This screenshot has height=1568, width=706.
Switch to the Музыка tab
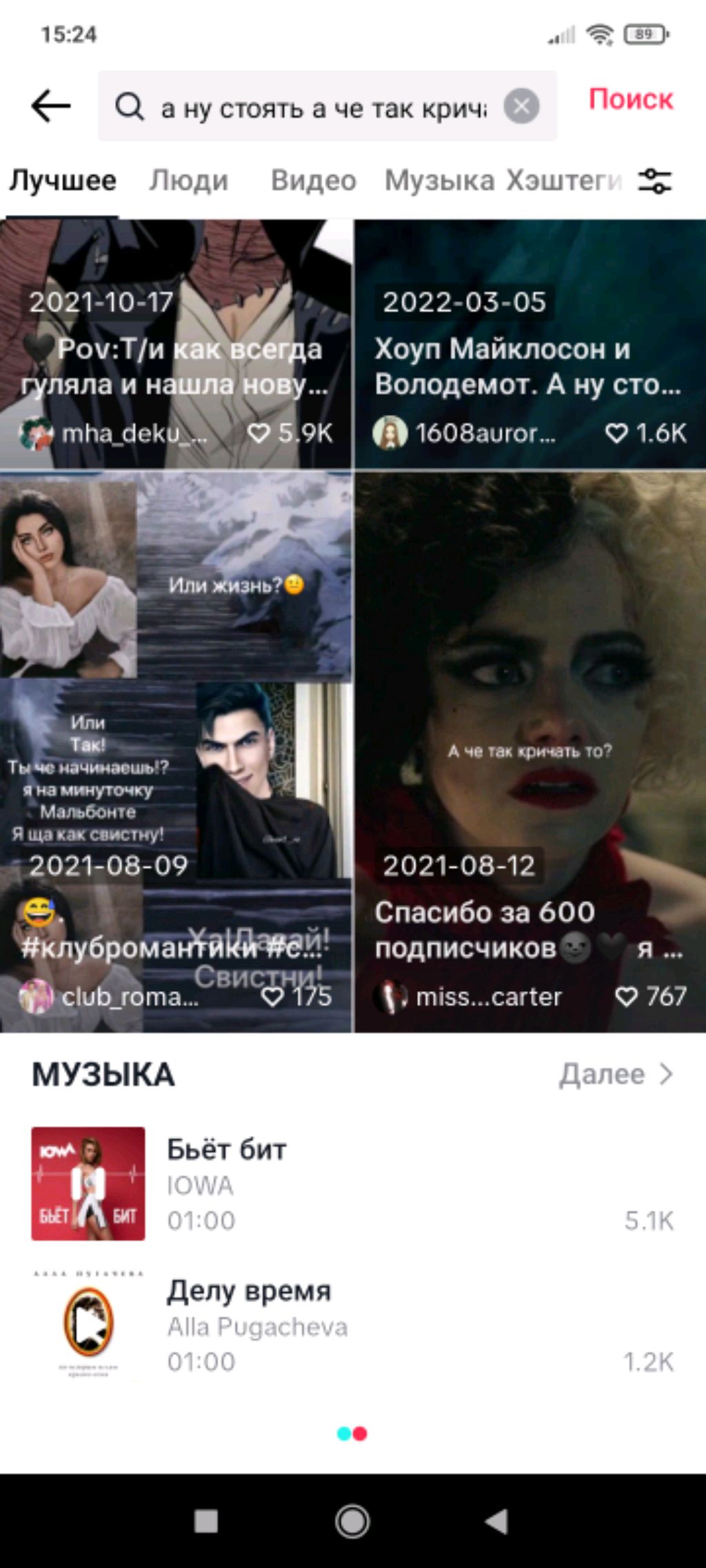pyautogui.click(x=439, y=181)
